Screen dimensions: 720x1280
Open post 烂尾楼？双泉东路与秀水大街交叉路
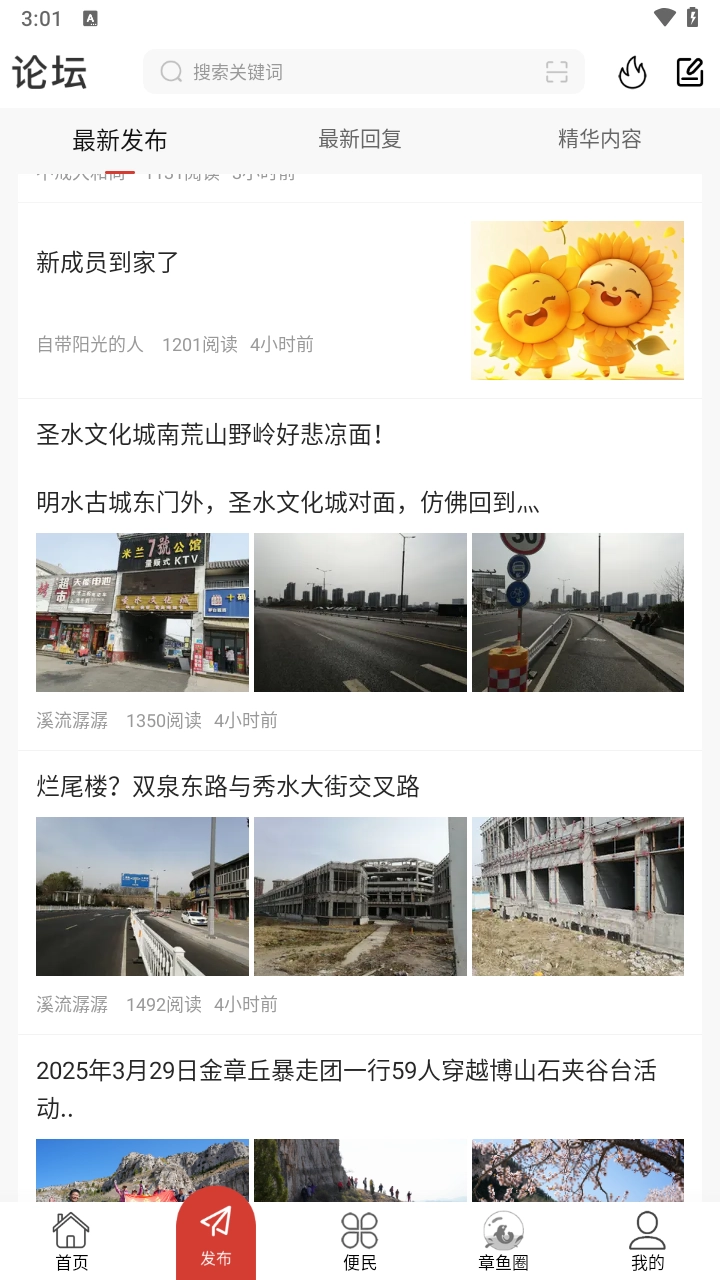tap(227, 787)
